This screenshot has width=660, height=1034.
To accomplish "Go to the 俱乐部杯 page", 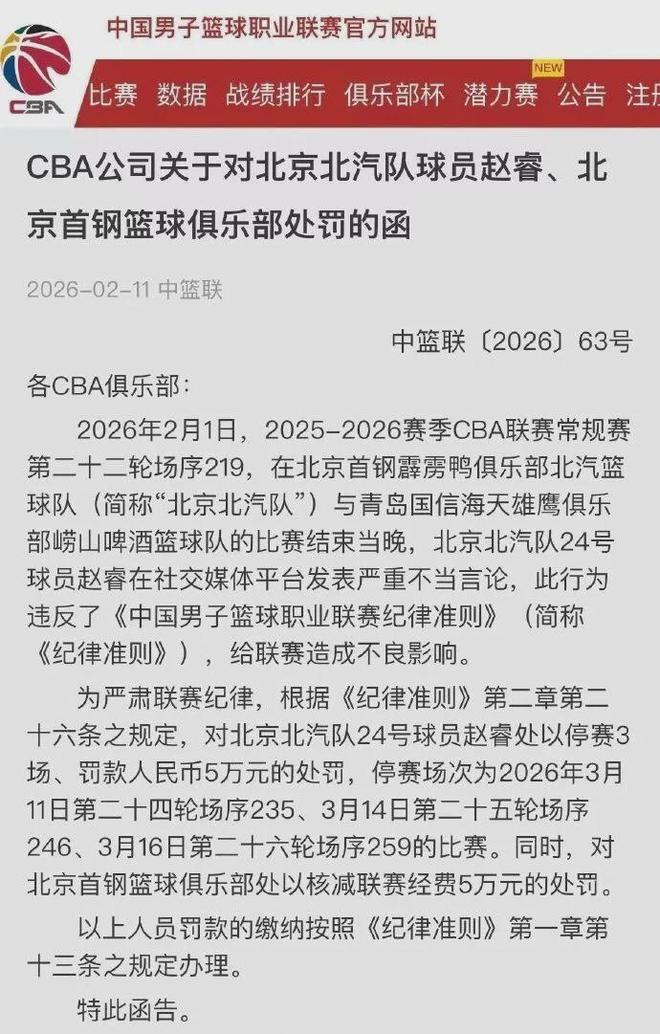I will [394, 95].
